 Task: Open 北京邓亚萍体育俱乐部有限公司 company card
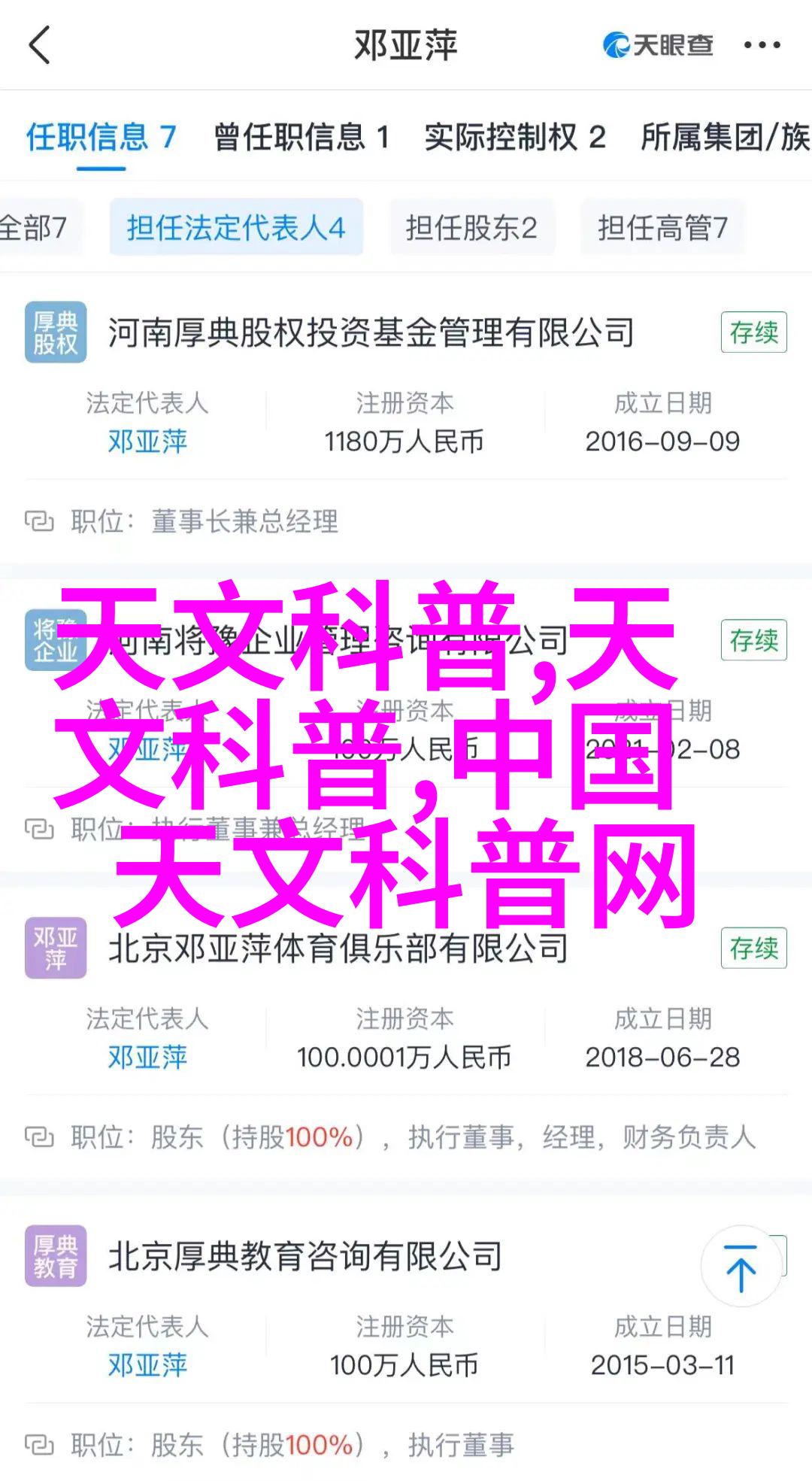point(338,948)
